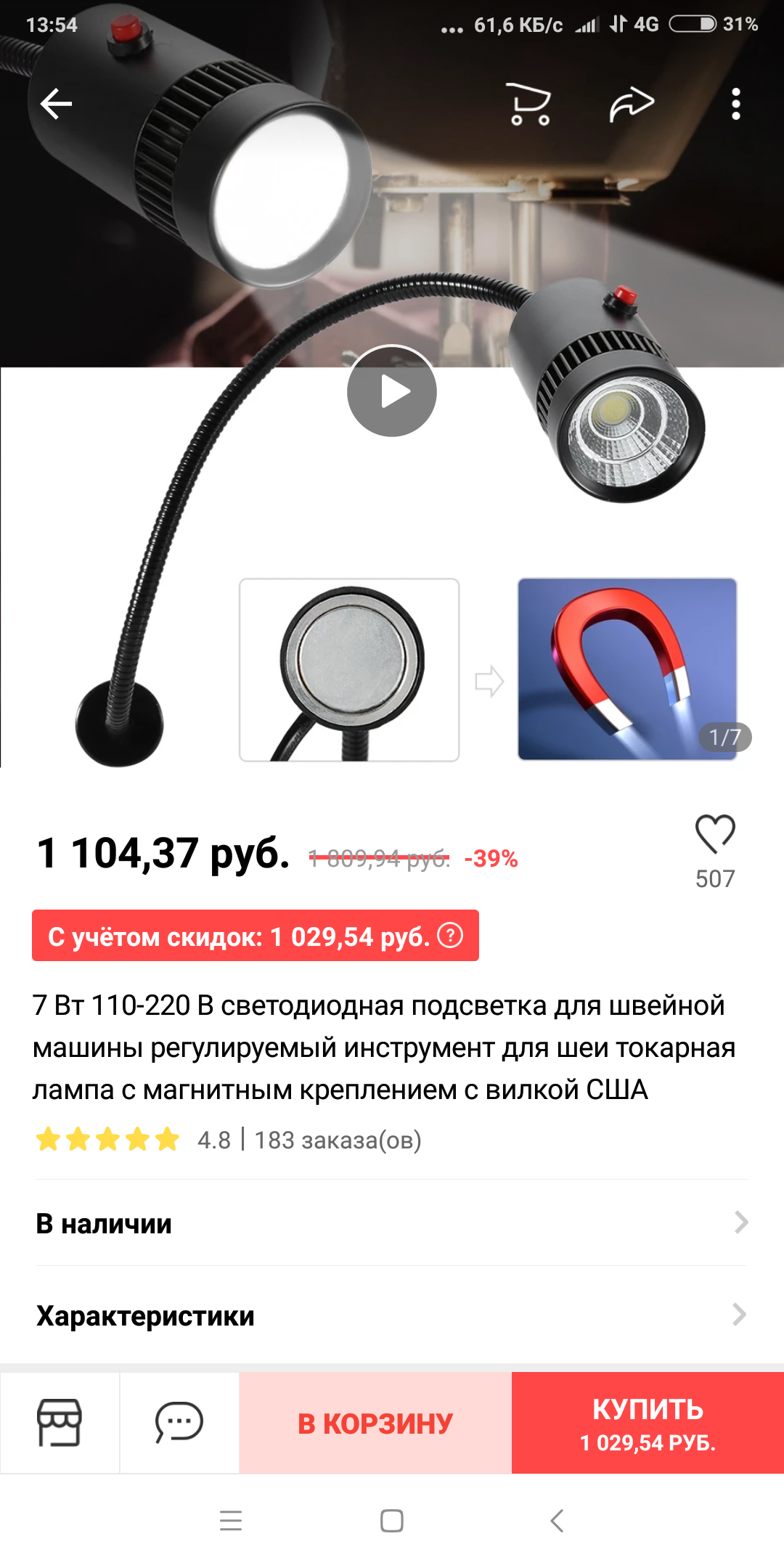784x1568 pixels.
Task: Open the overflow menu
Action: 735,105
